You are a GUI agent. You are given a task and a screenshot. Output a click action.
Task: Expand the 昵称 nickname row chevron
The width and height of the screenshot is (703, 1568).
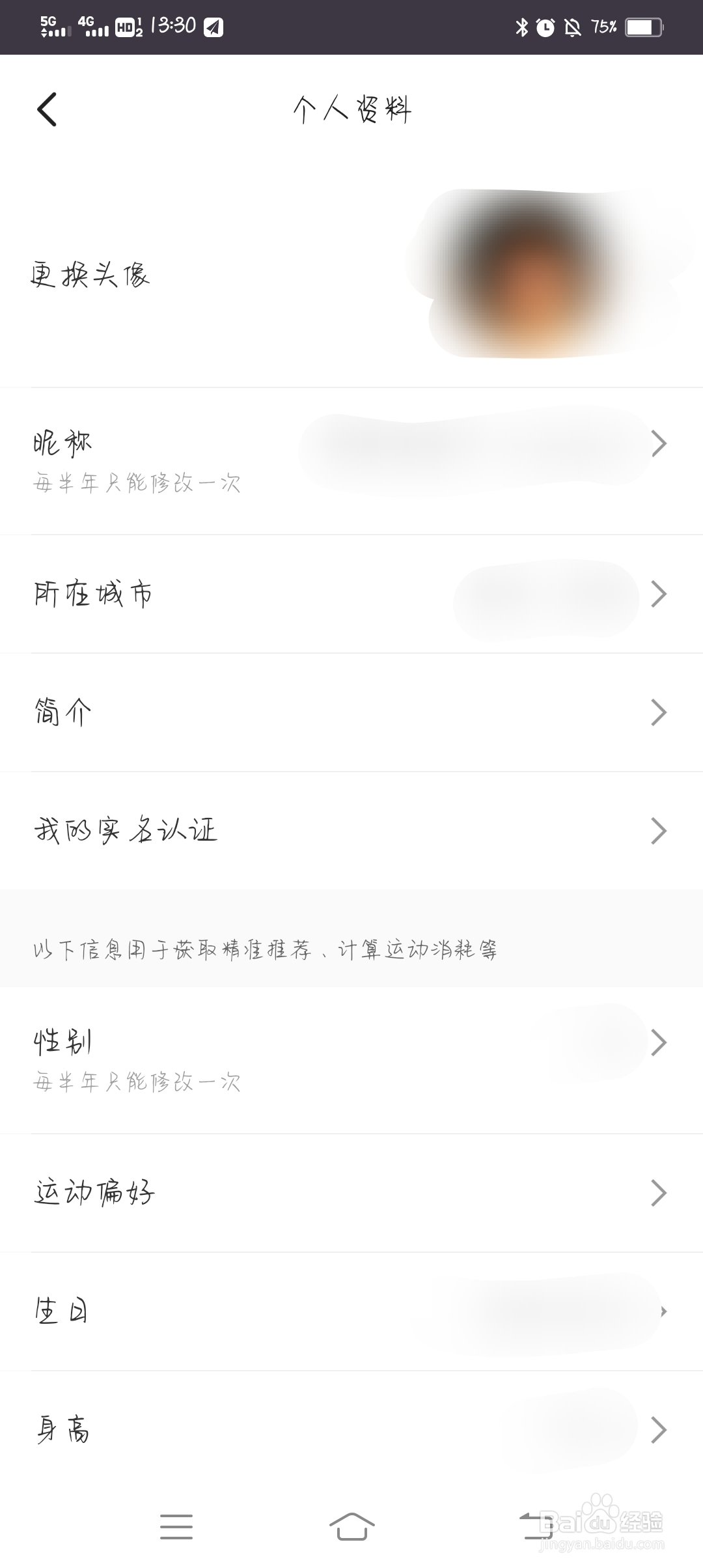pos(659,443)
